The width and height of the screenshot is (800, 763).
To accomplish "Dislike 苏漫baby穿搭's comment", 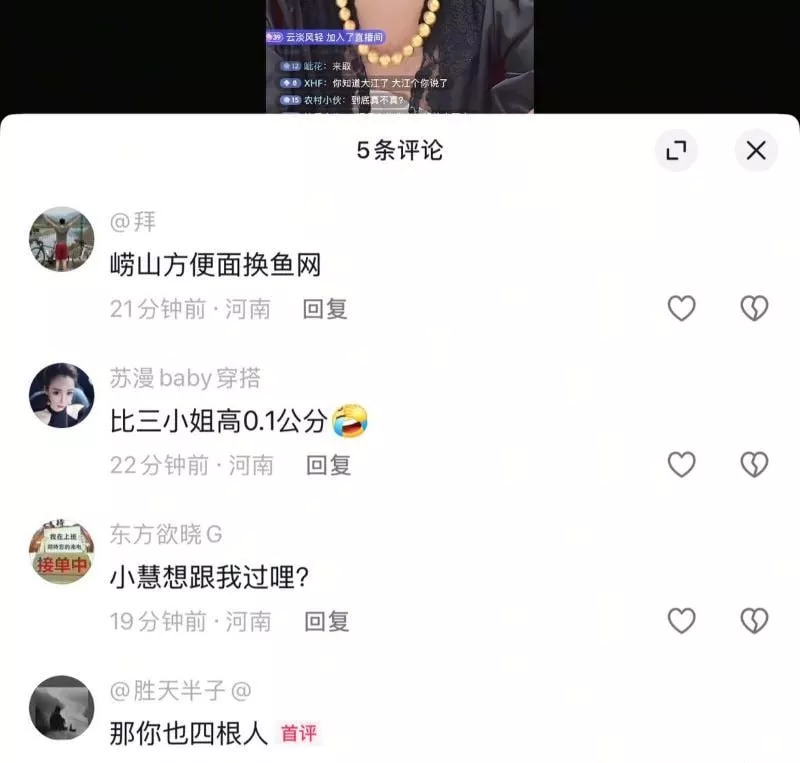I will tap(754, 464).
